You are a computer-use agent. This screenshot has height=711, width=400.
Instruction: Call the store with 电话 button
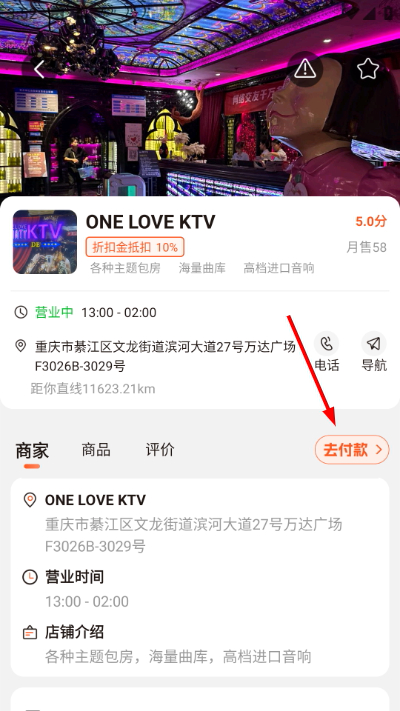327,351
